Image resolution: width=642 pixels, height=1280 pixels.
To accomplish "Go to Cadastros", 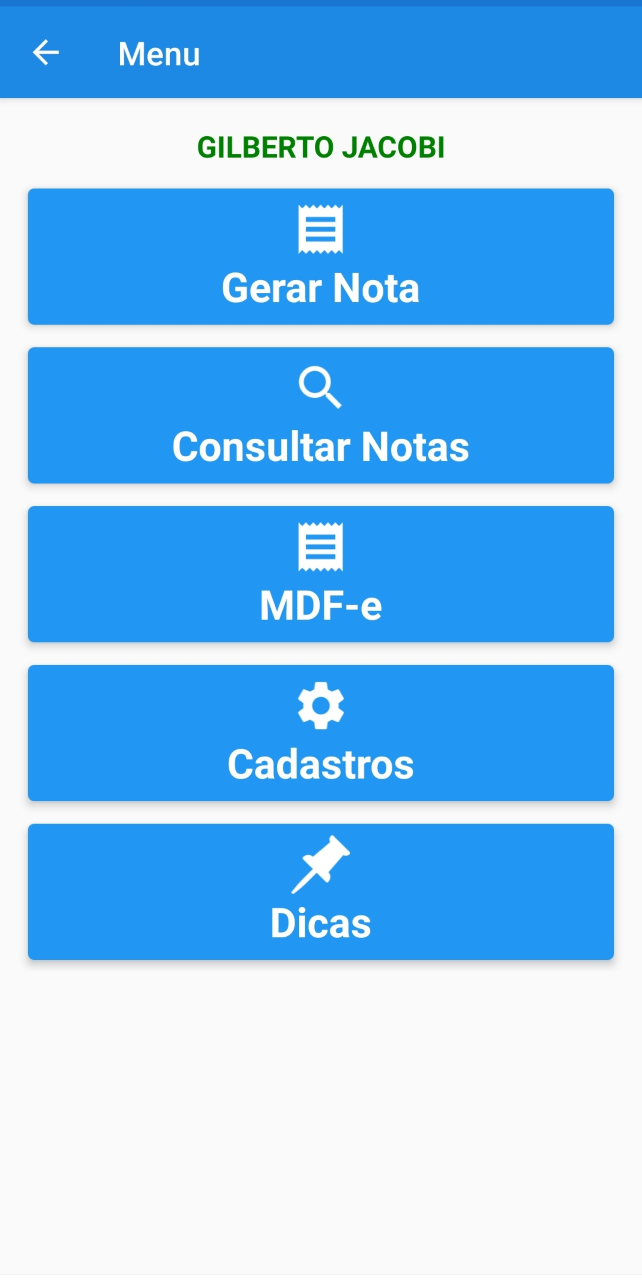I will (320, 733).
